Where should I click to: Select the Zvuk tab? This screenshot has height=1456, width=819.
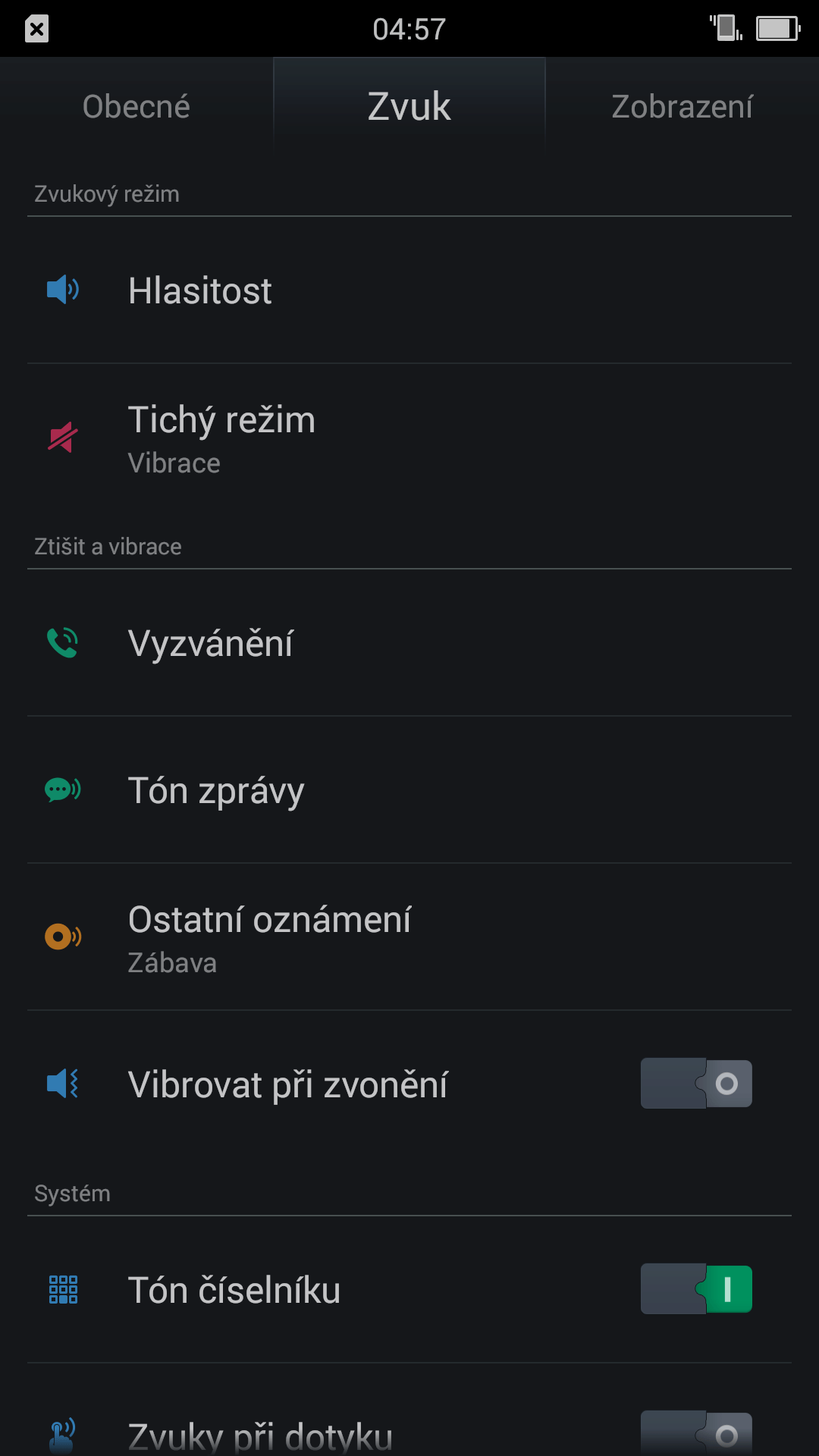tap(409, 106)
